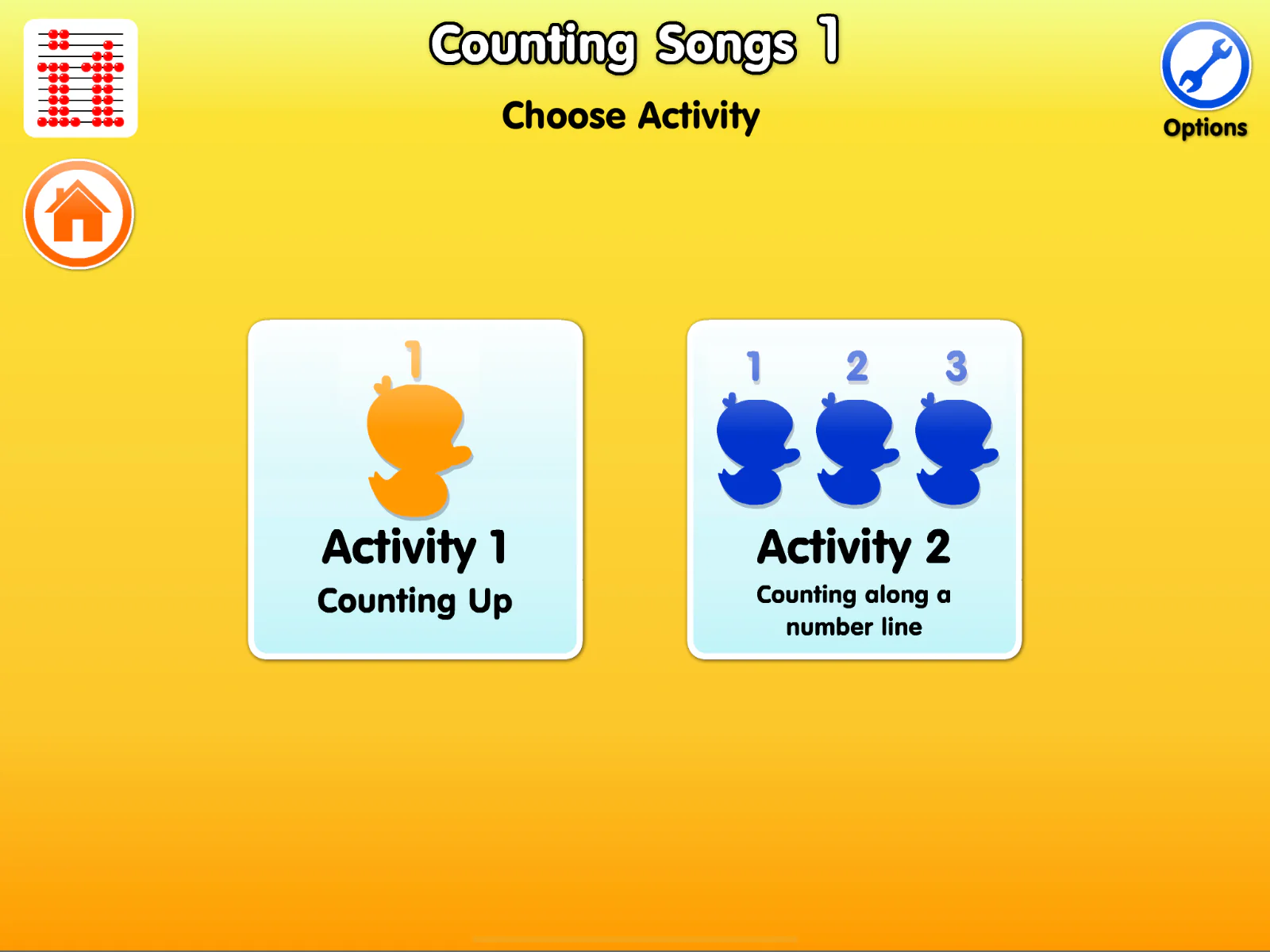Screen dimensions: 1270x952
Task: Go to the home screen
Action: tap(79, 214)
